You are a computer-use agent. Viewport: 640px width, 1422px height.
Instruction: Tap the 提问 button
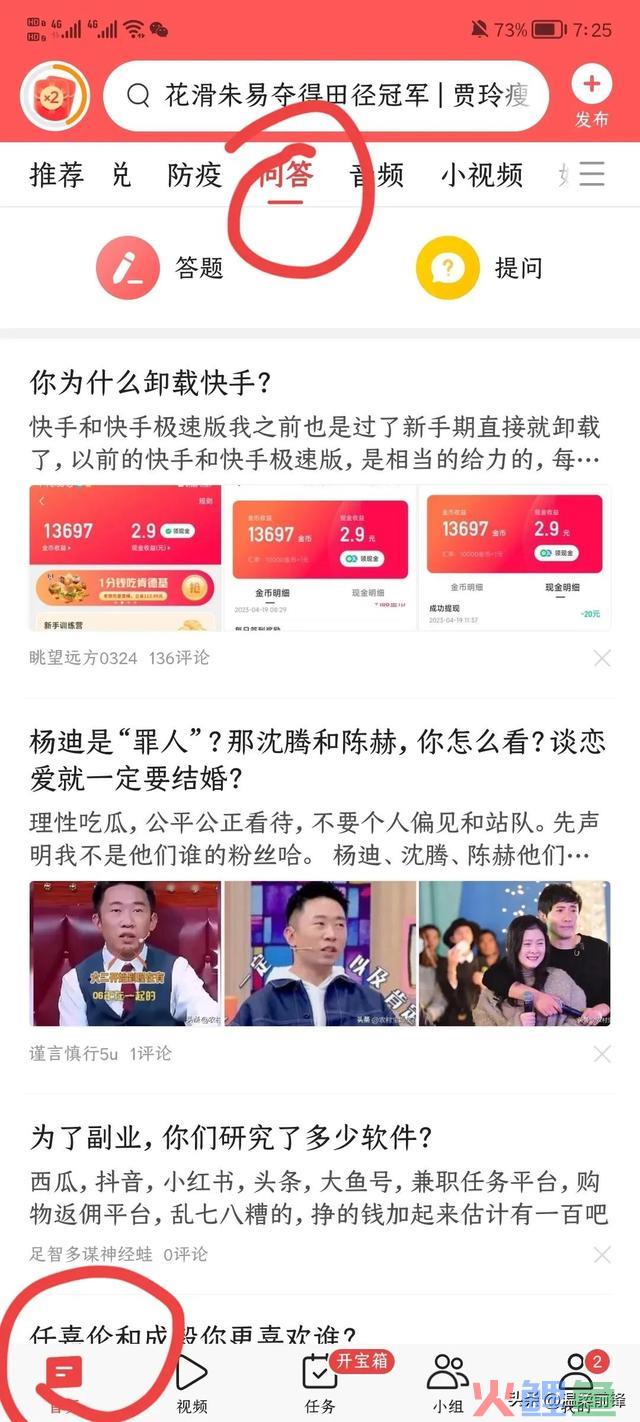click(480, 267)
